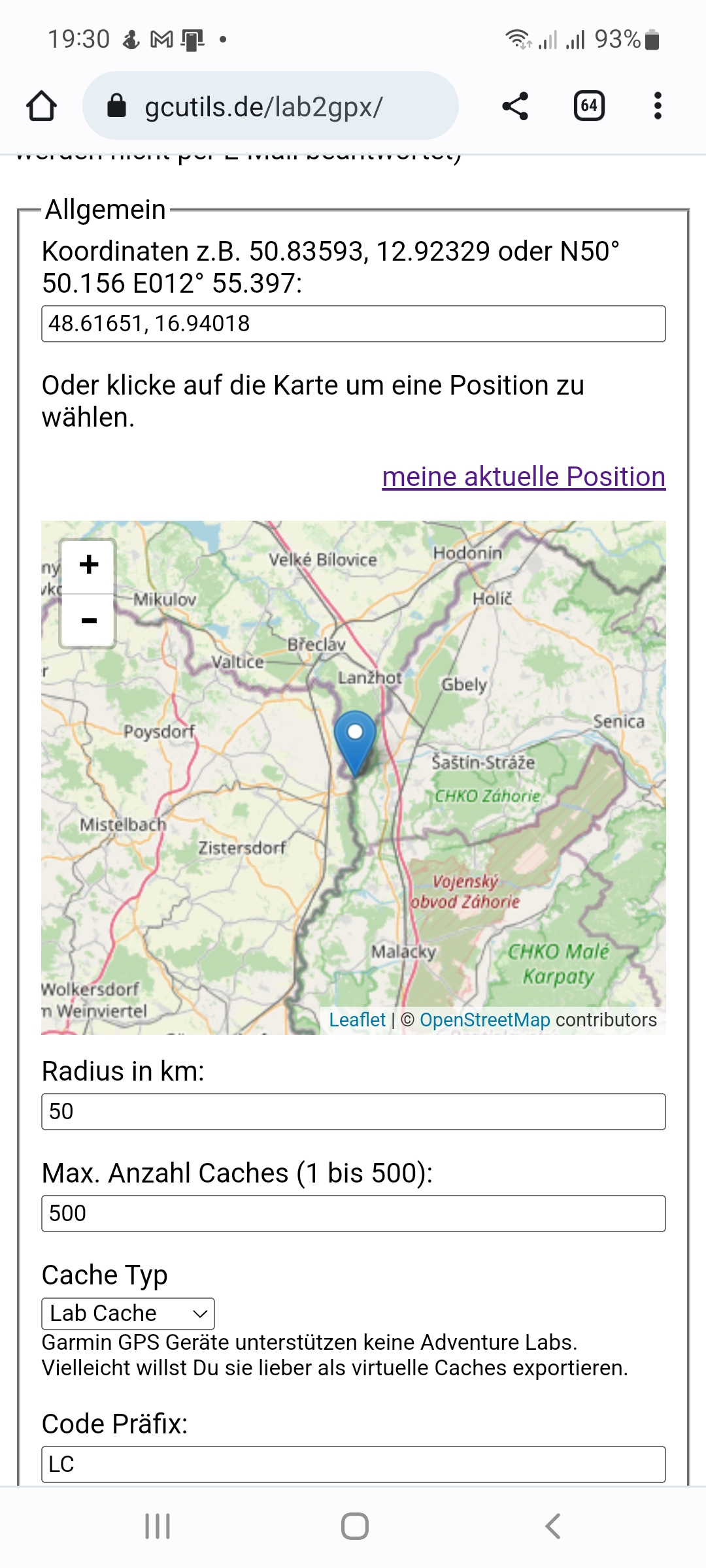Open the browser three-dot menu

pyautogui.click(x=658, y=105)
